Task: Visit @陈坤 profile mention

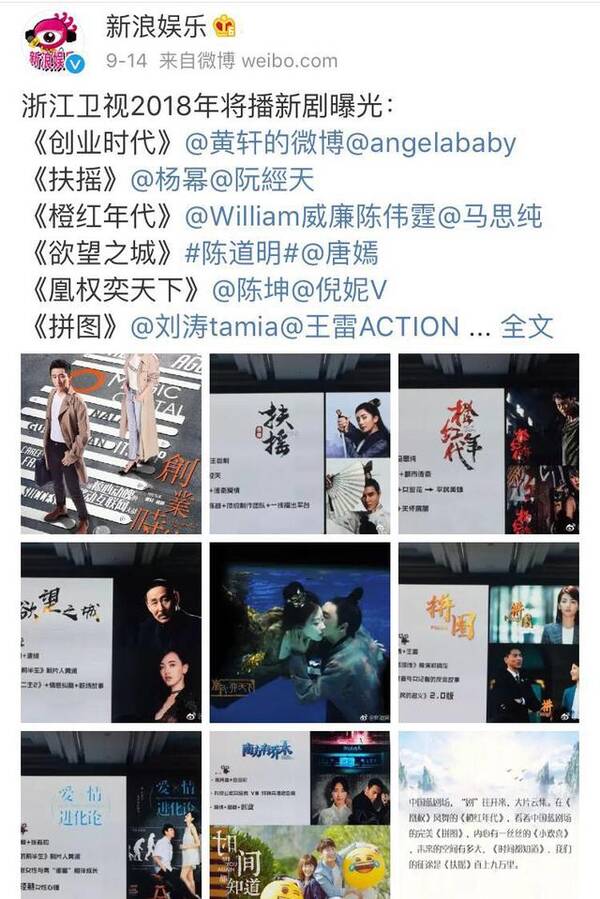Action: coord(250,290)
